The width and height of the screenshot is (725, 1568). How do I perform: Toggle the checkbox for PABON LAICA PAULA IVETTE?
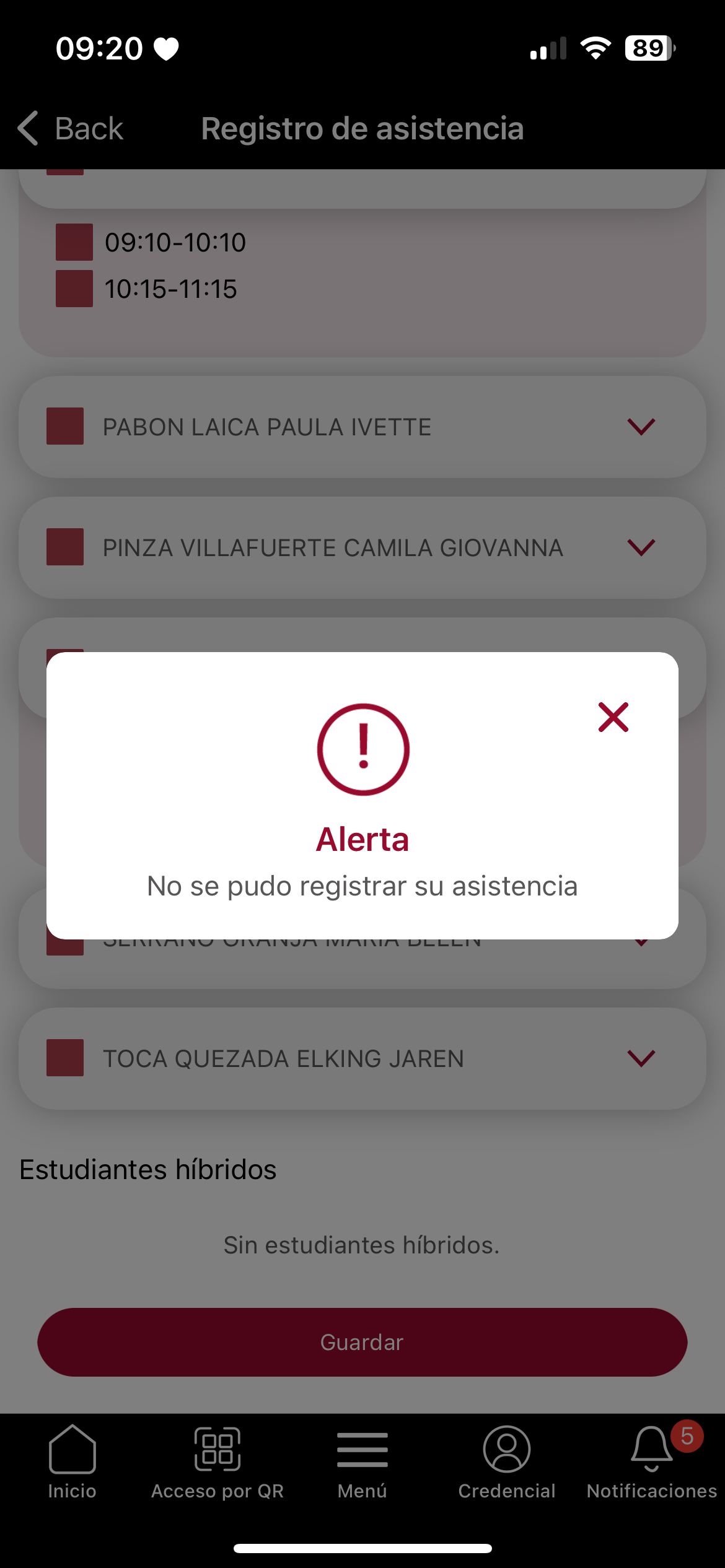[65, 426]
